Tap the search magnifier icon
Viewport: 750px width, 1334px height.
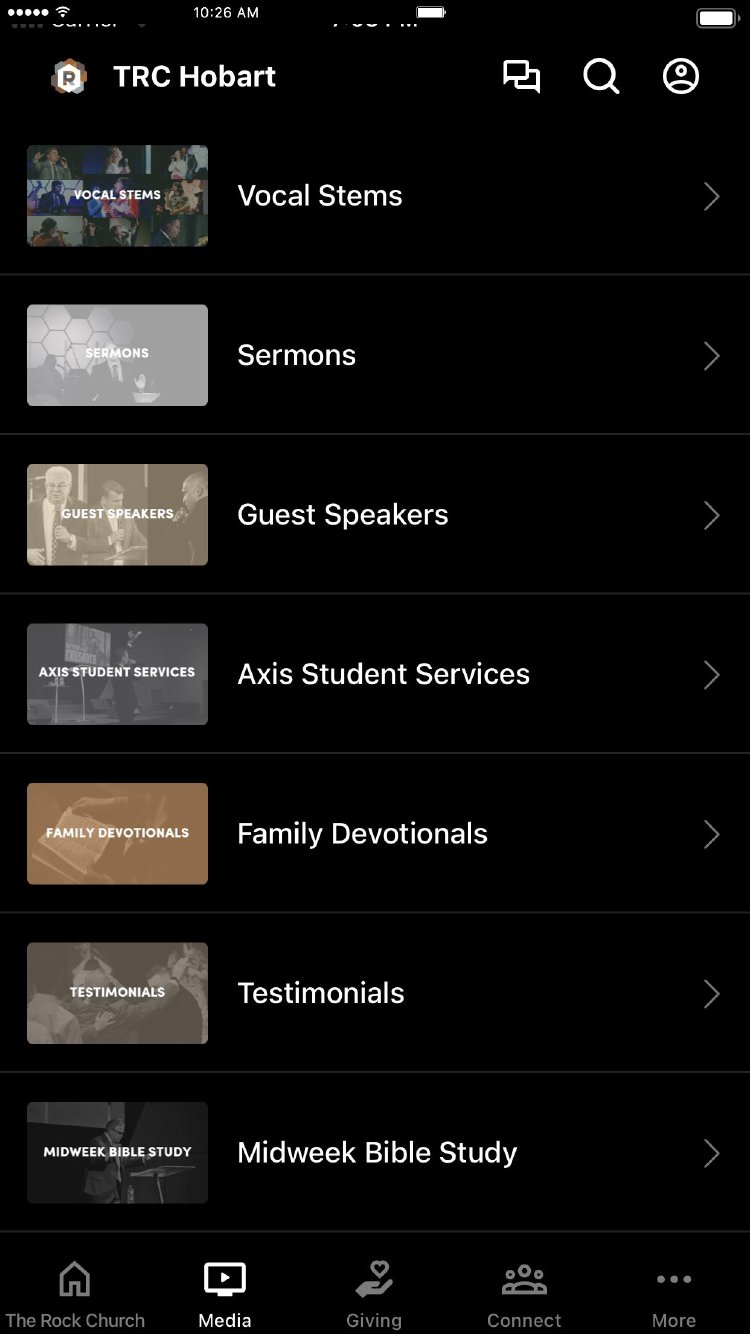601,77
